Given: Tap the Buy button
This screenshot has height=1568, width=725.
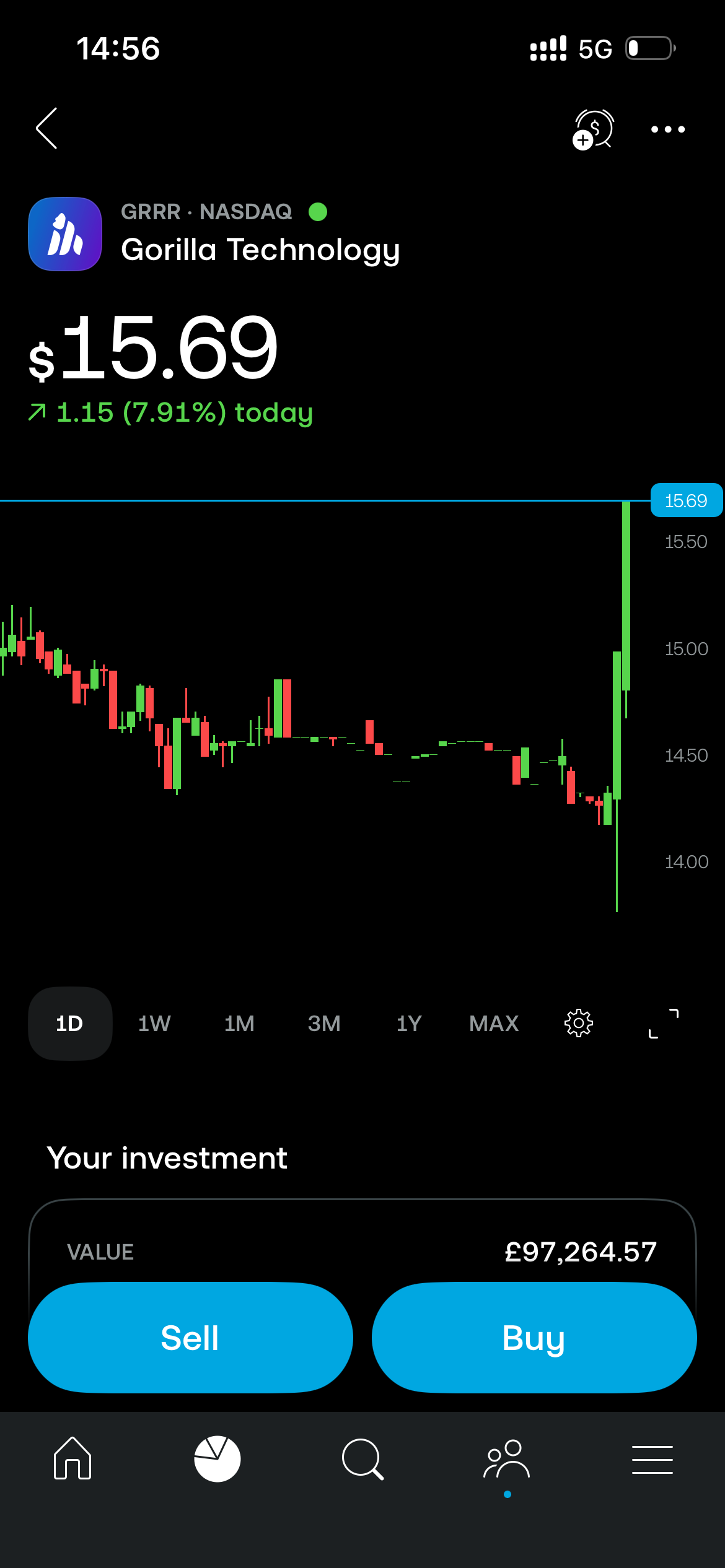Looking at the screenshot, I should (x=534, y=1338).
